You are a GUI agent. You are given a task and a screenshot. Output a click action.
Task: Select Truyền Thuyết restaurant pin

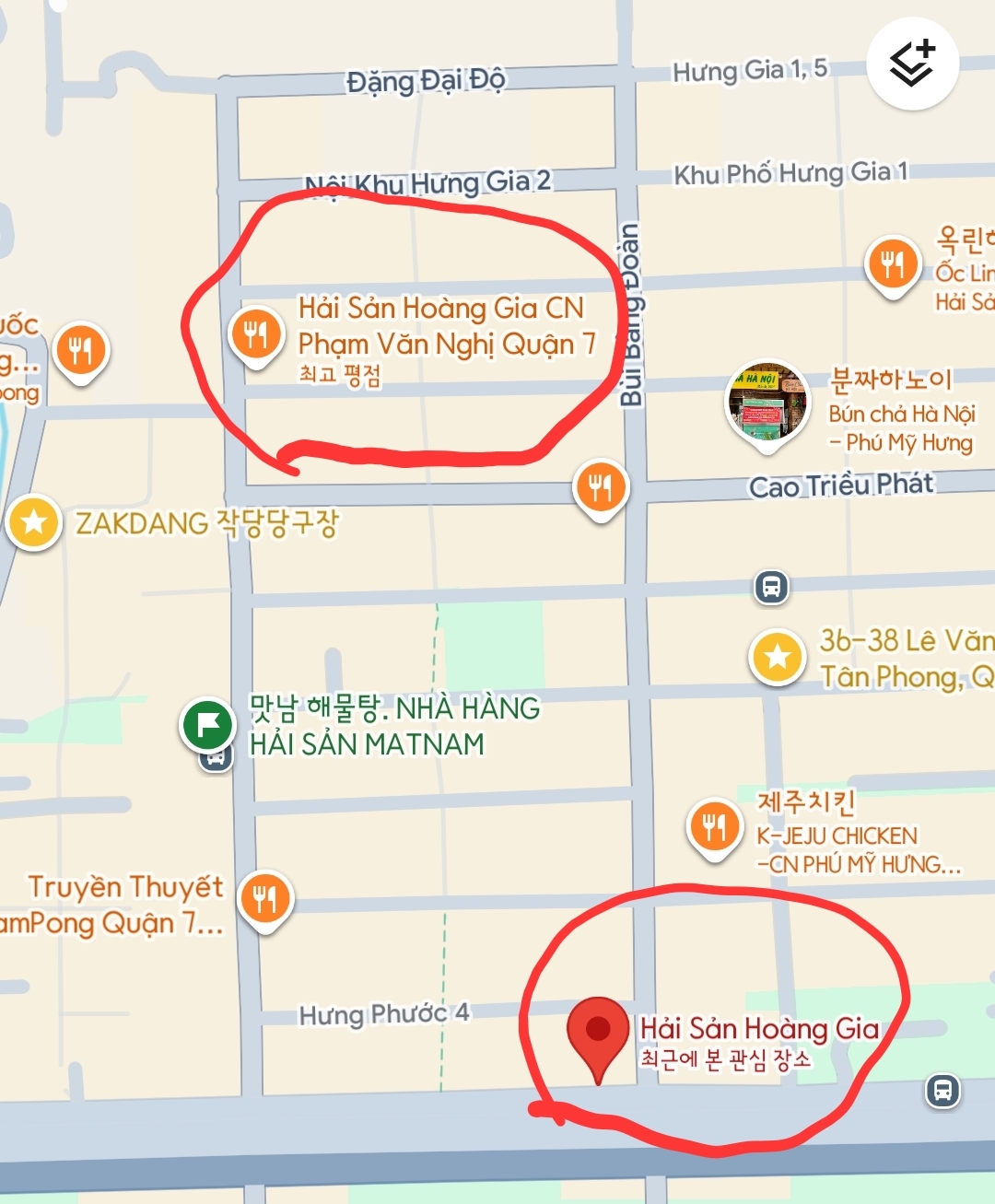[x=265, y=898]
